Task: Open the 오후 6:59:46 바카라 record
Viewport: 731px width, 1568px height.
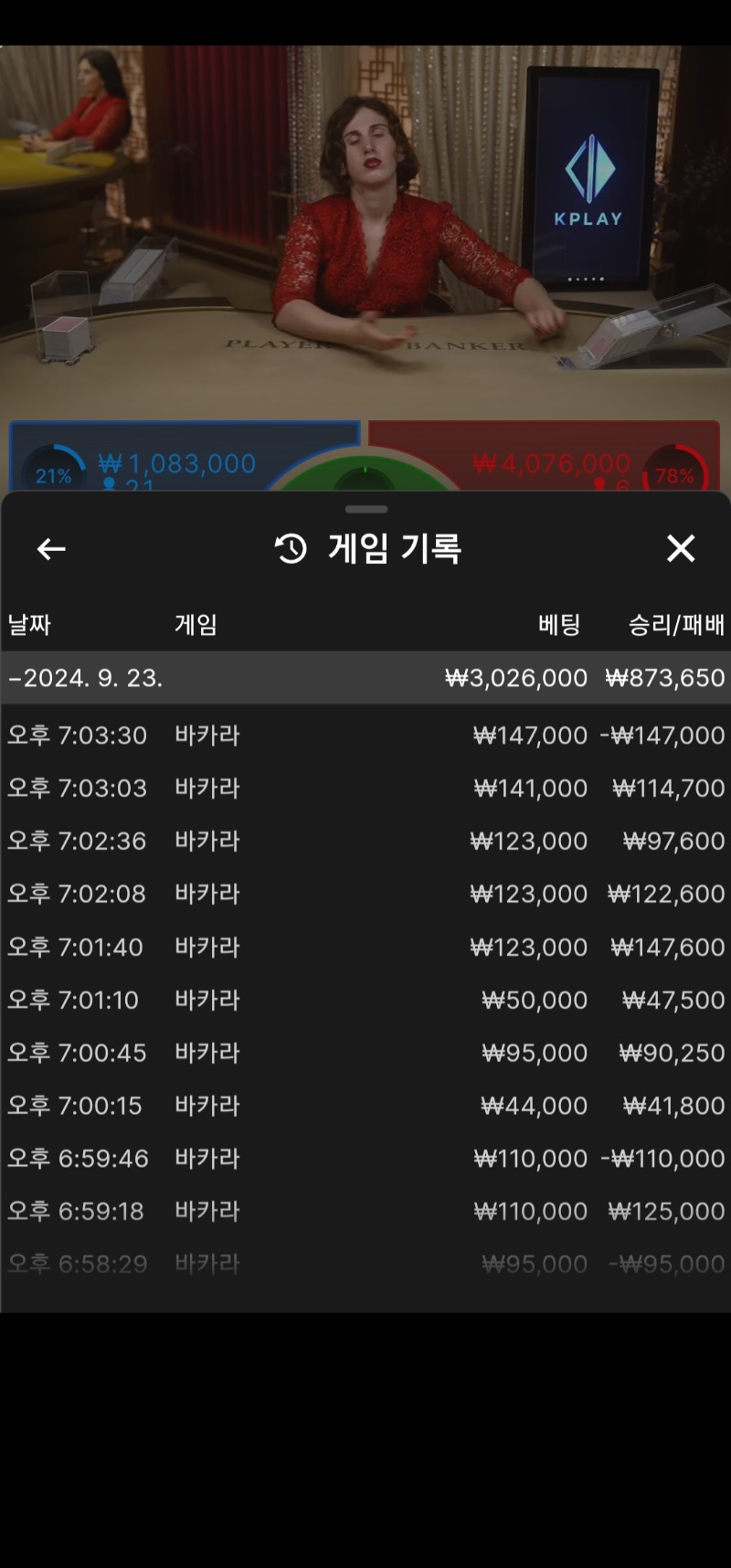Action: pos(365,1160)
